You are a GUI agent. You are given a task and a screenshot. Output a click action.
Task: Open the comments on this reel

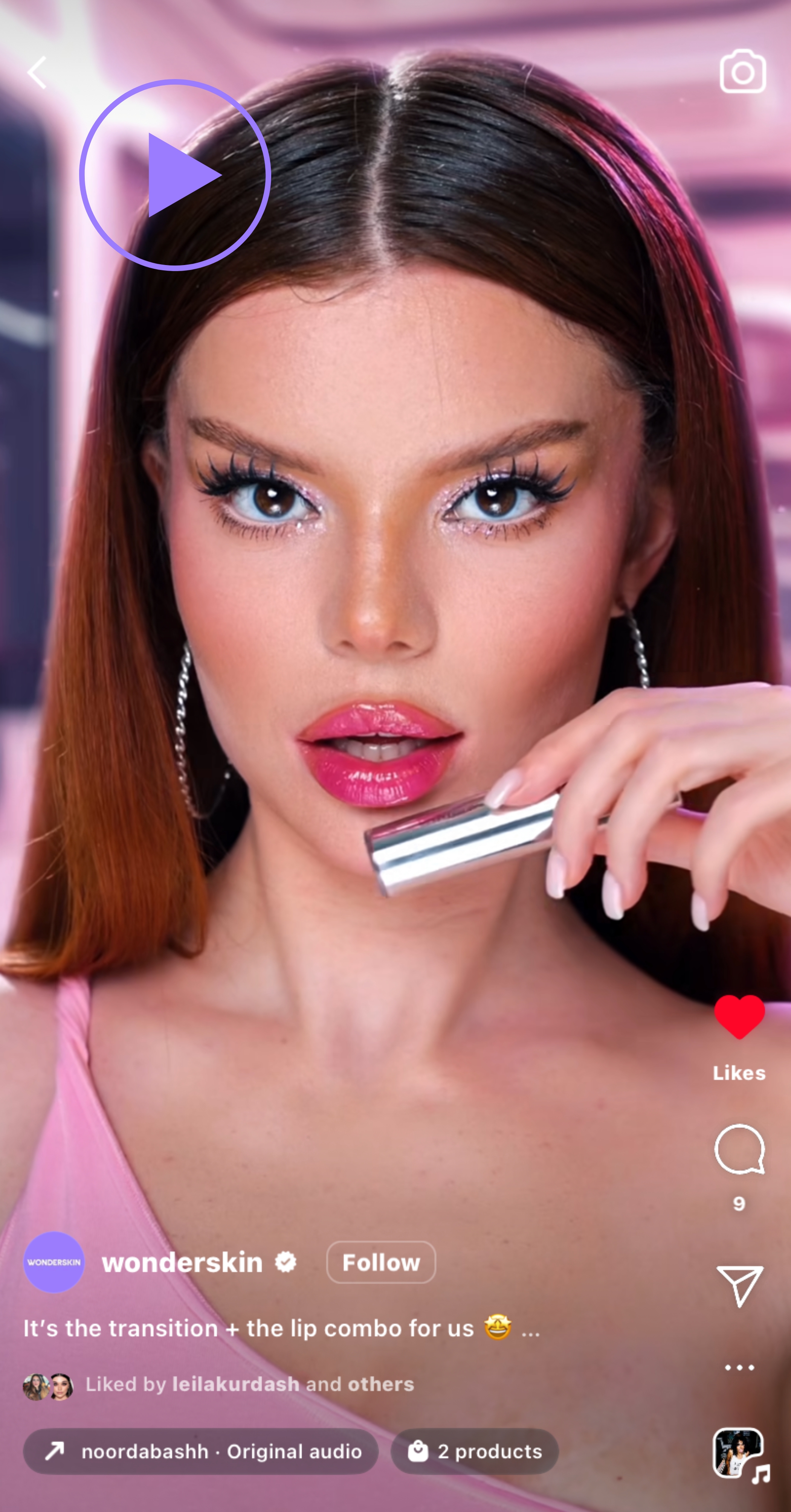pos(739,1150)
